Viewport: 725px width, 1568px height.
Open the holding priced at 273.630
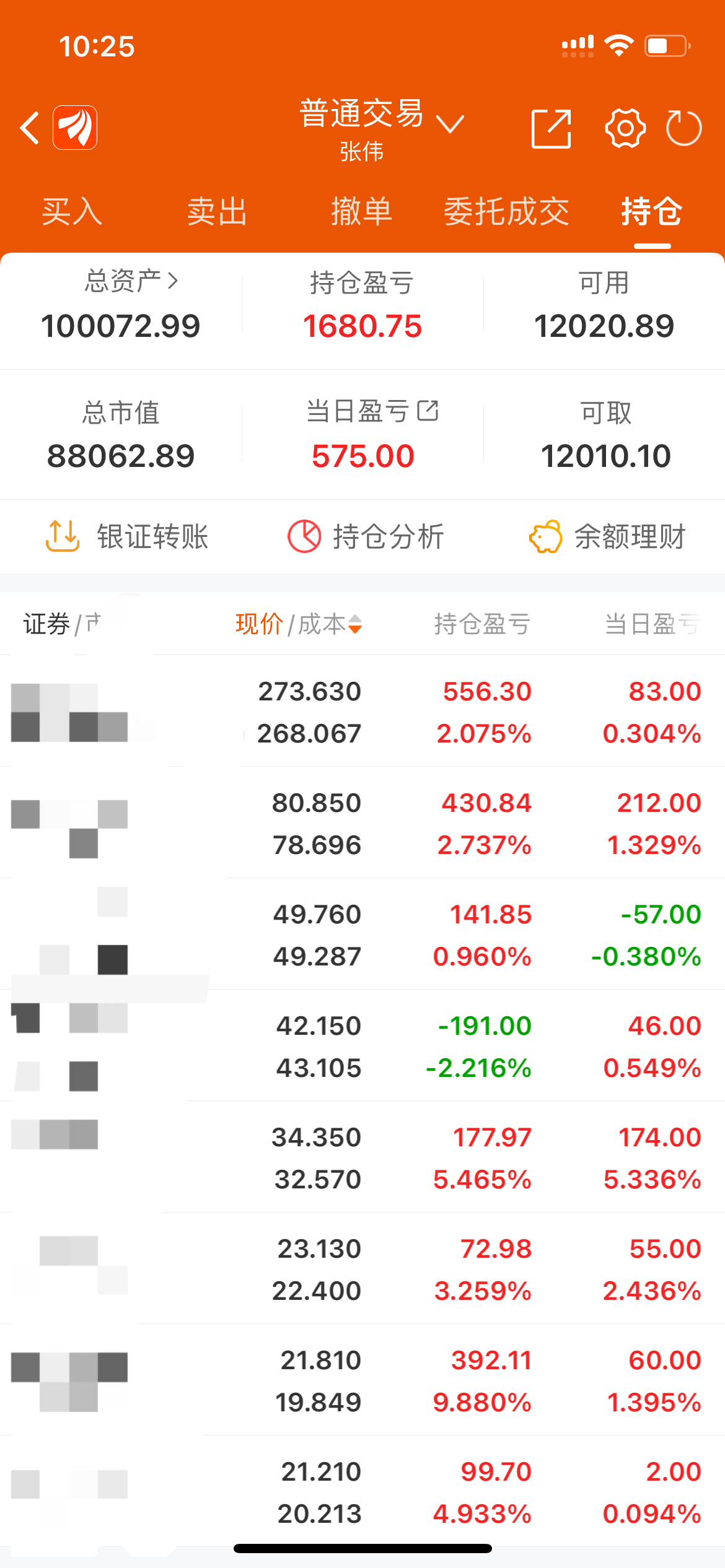[x=362, y=711]
